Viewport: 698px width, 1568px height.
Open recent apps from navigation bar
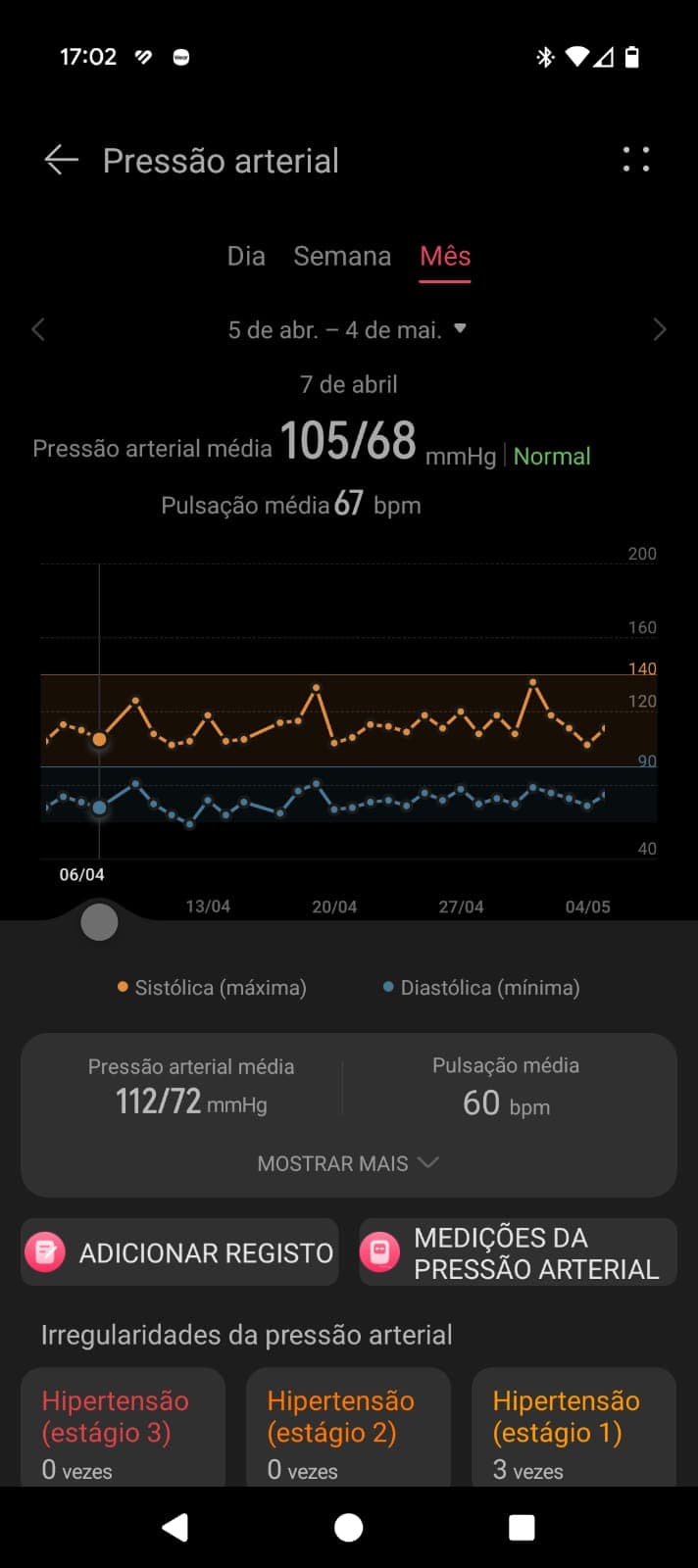(x=522, y=1527)
